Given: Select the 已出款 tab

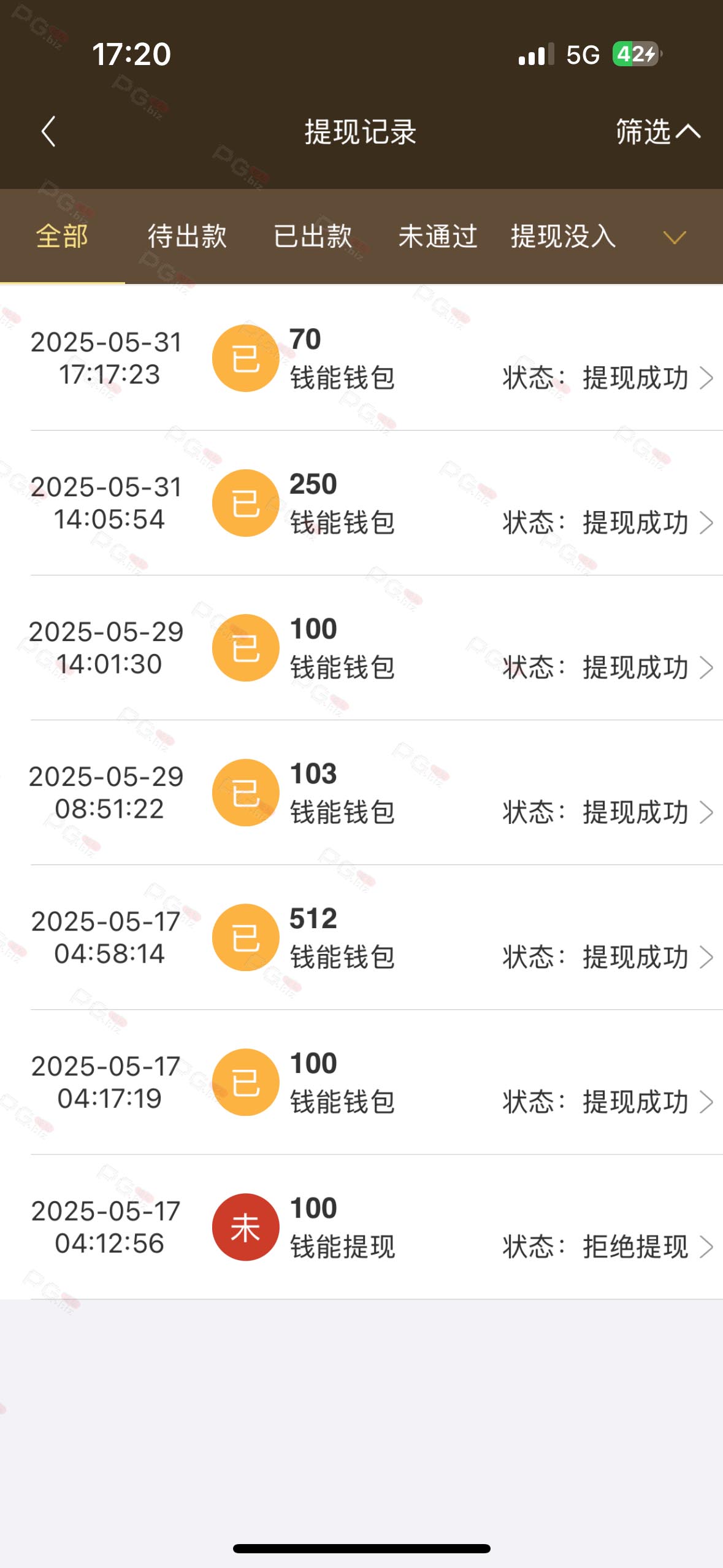Looking at the screenshot, I should (x=313, y=236).
